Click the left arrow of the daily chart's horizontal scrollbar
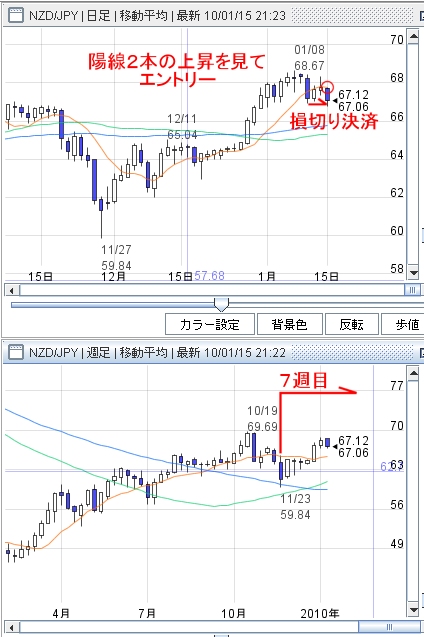 point(12,290)
